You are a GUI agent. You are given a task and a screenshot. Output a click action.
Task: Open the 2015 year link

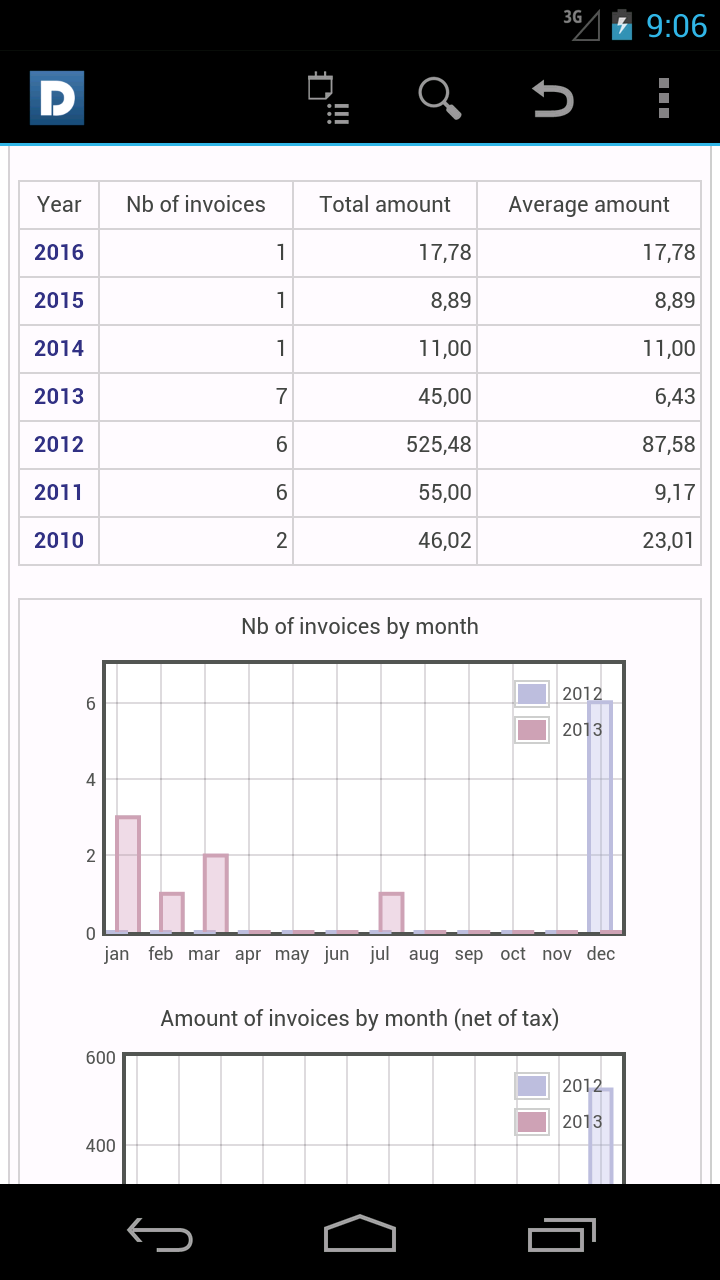click(59, 301)
